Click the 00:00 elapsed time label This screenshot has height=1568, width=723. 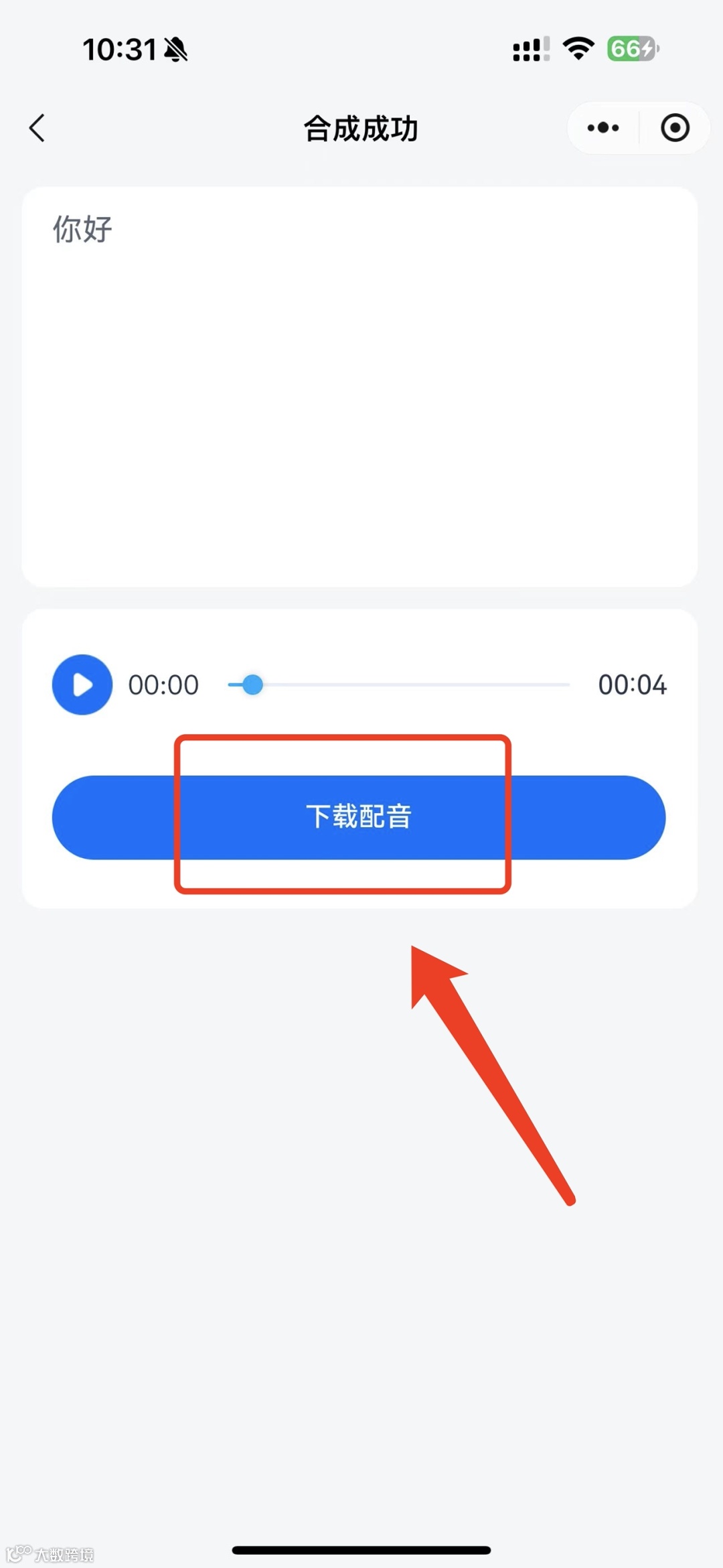[x=164, y=685]
